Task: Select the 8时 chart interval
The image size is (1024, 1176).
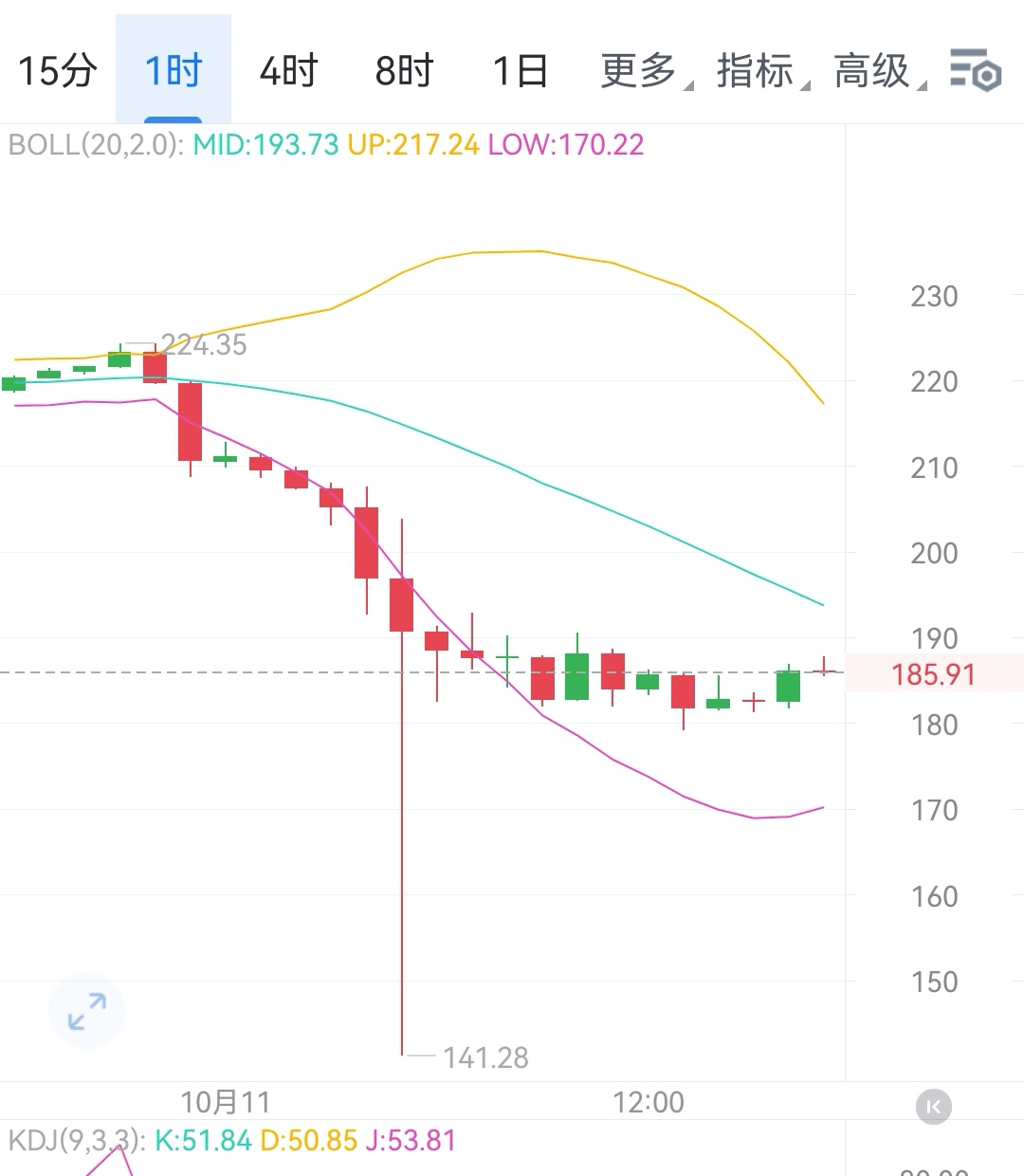Action: point(404,71)
